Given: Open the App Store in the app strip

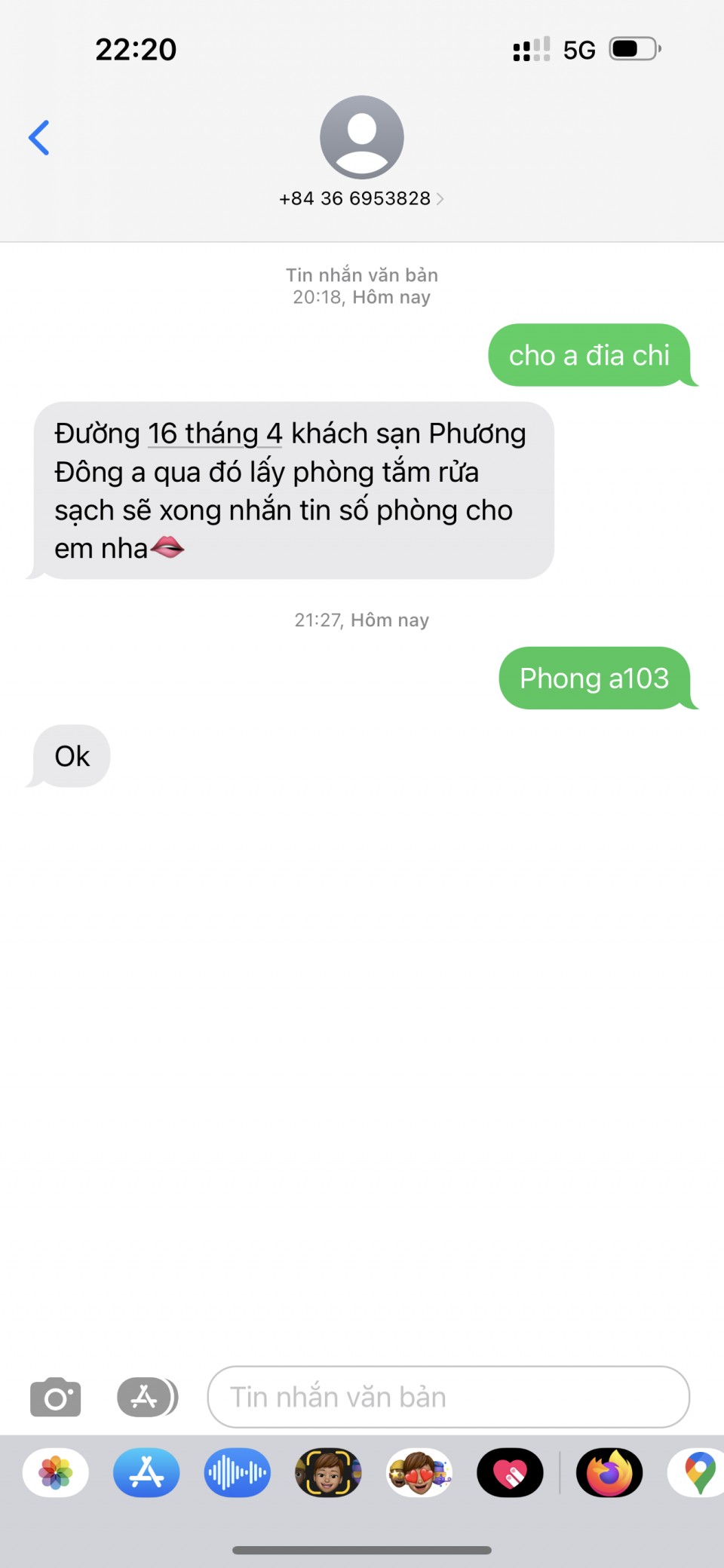Looking at the screenshot, I should tap(146, 1472).
